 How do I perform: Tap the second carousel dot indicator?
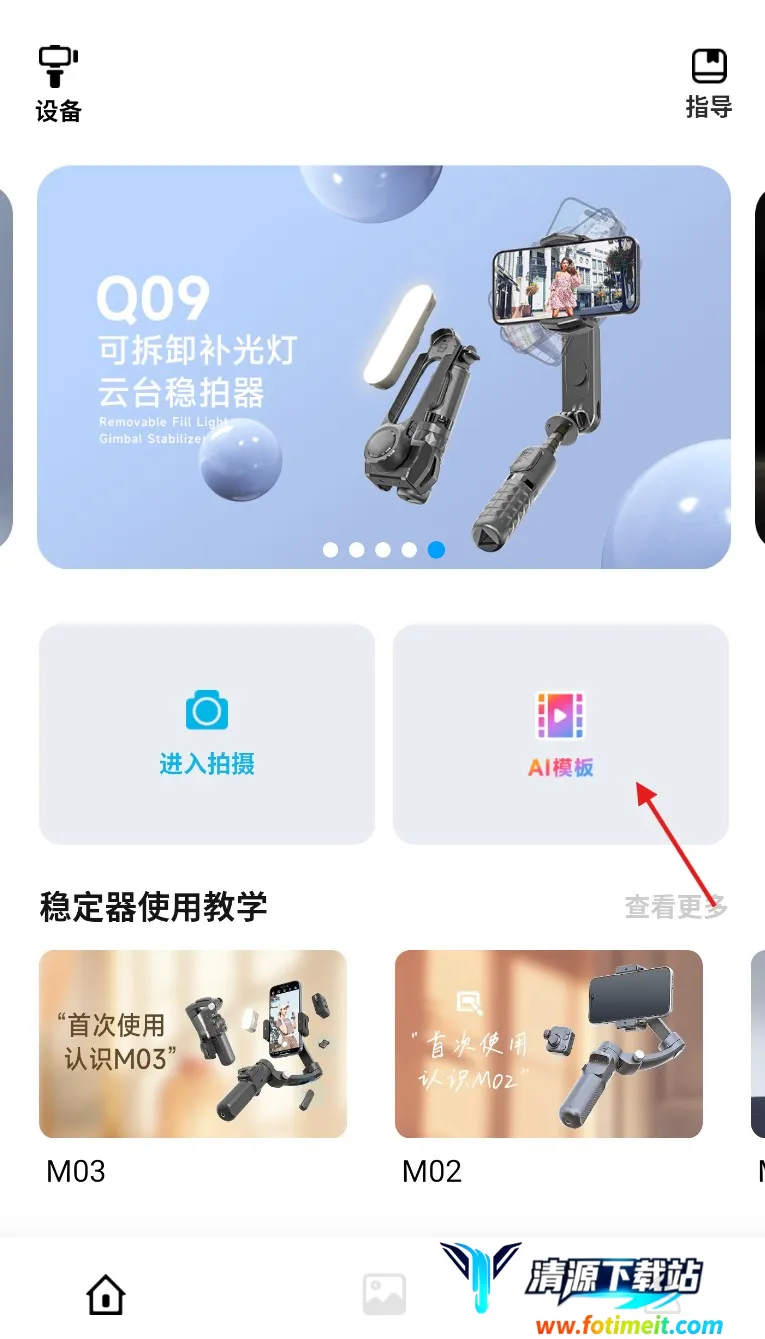coord(357,549)
